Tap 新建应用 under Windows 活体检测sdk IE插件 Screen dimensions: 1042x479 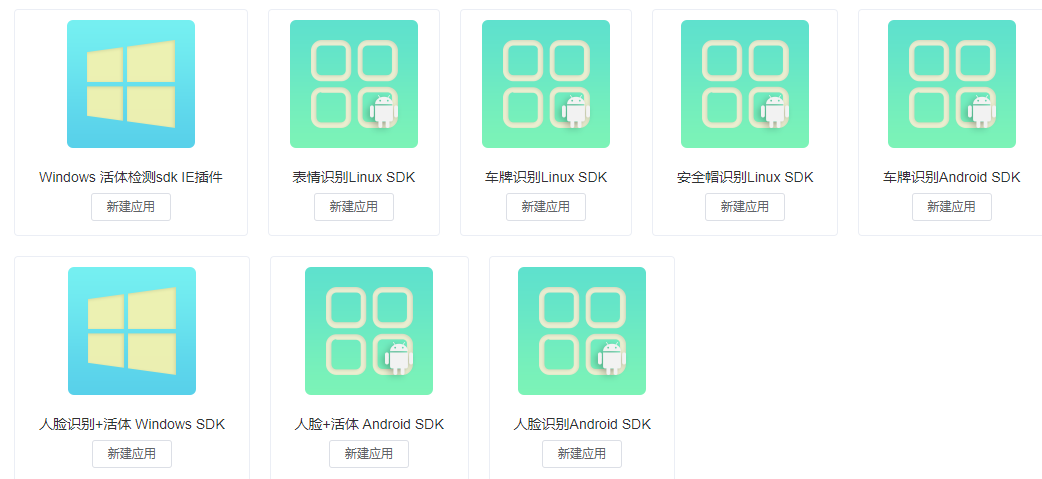[131, 207]
